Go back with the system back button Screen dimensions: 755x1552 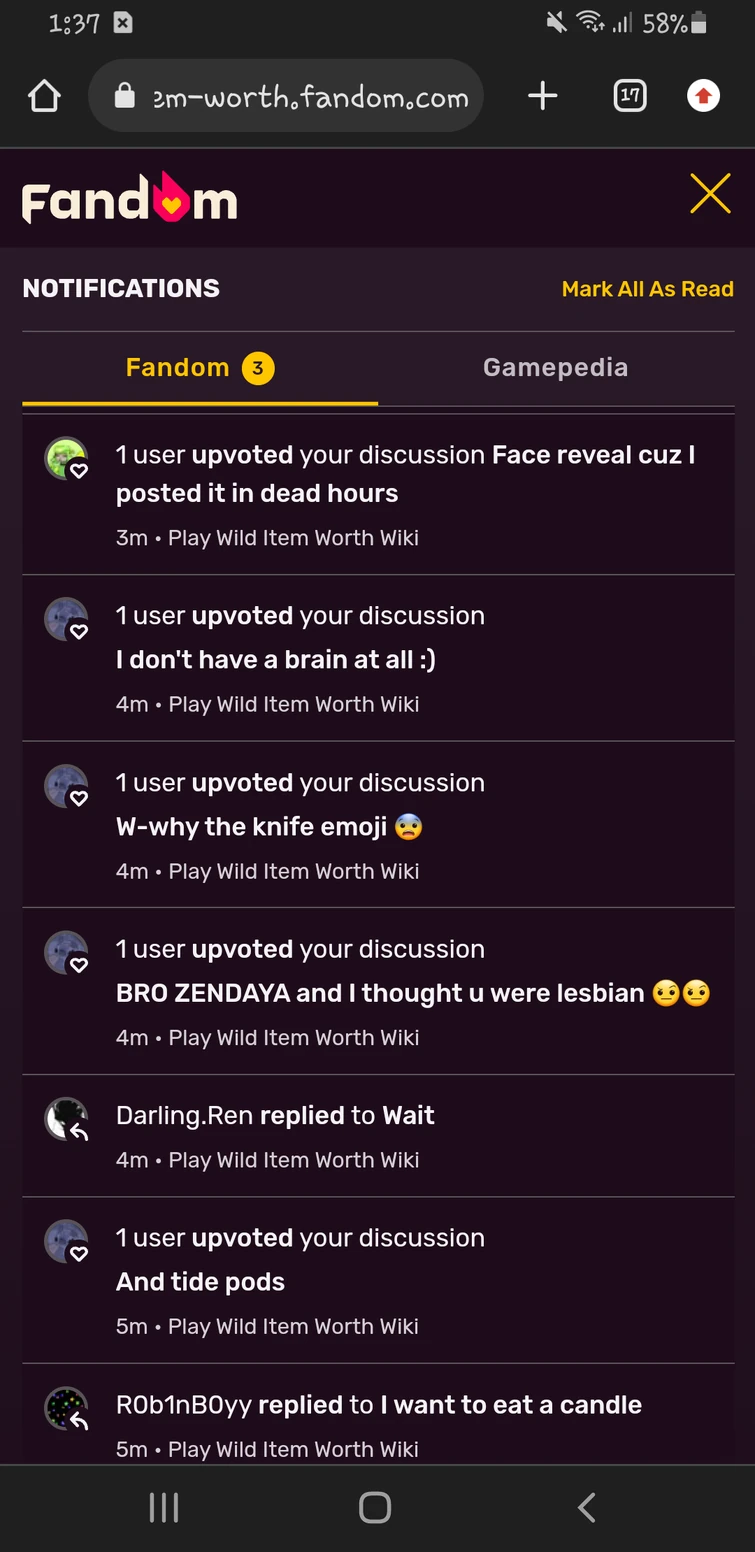587,1507
